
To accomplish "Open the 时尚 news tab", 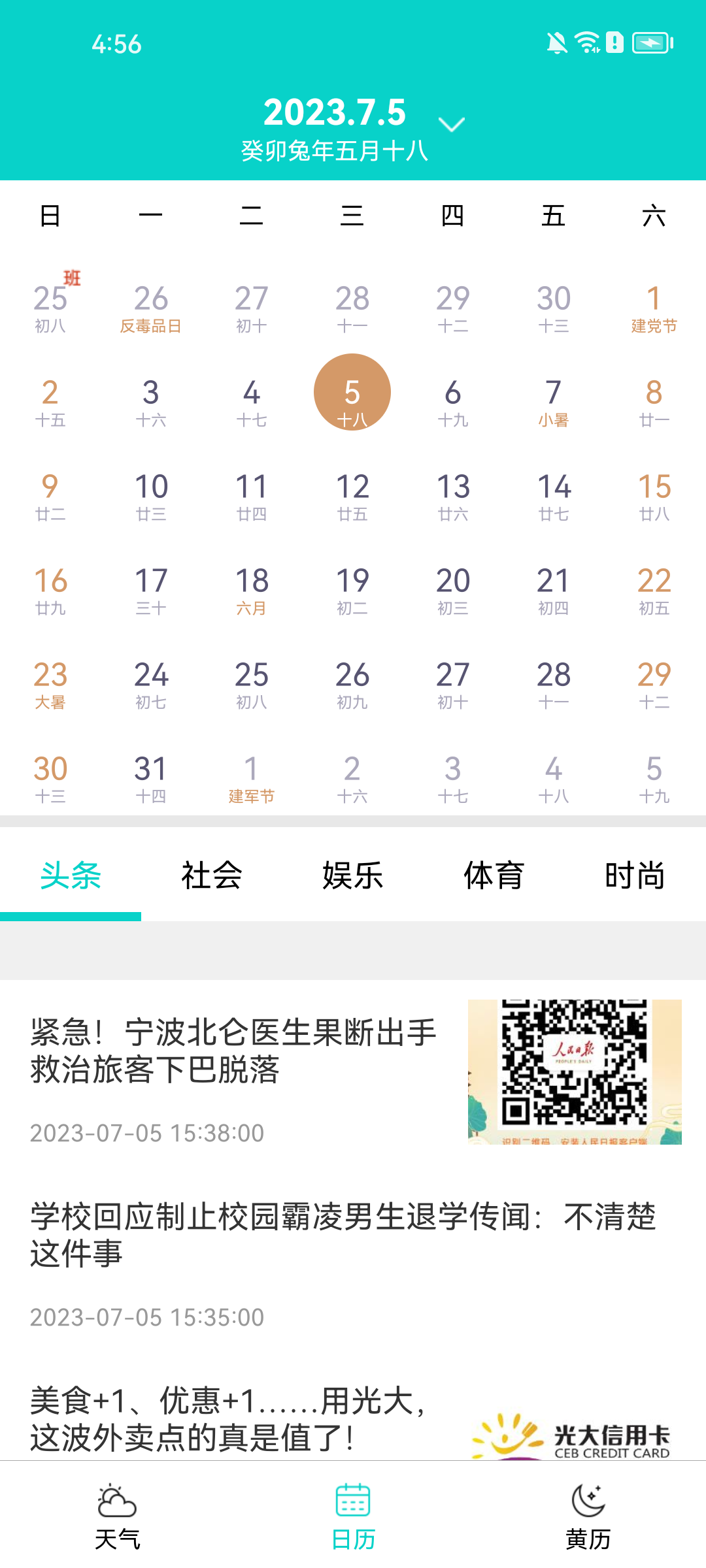I will (635, 875).
